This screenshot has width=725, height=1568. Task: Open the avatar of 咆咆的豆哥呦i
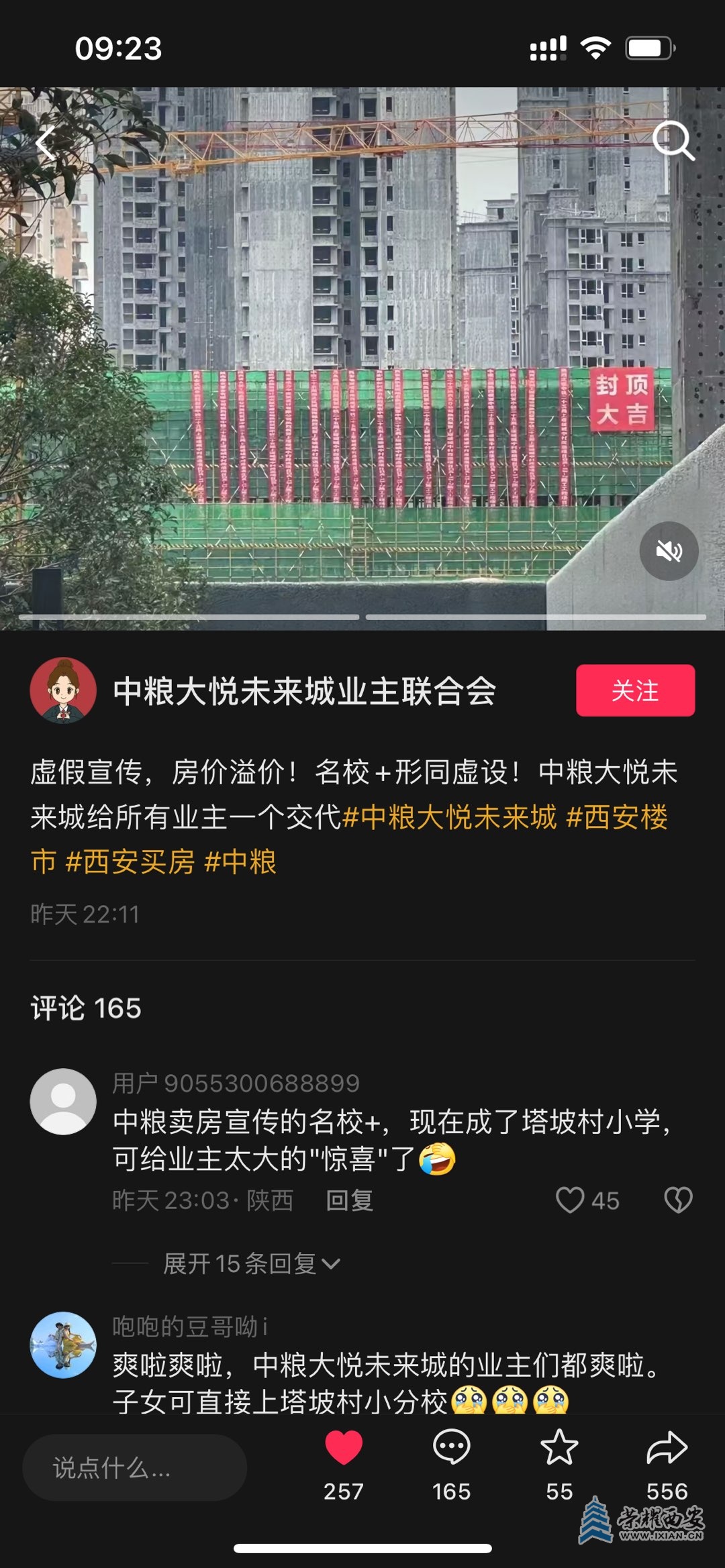tap(63, 1345)
